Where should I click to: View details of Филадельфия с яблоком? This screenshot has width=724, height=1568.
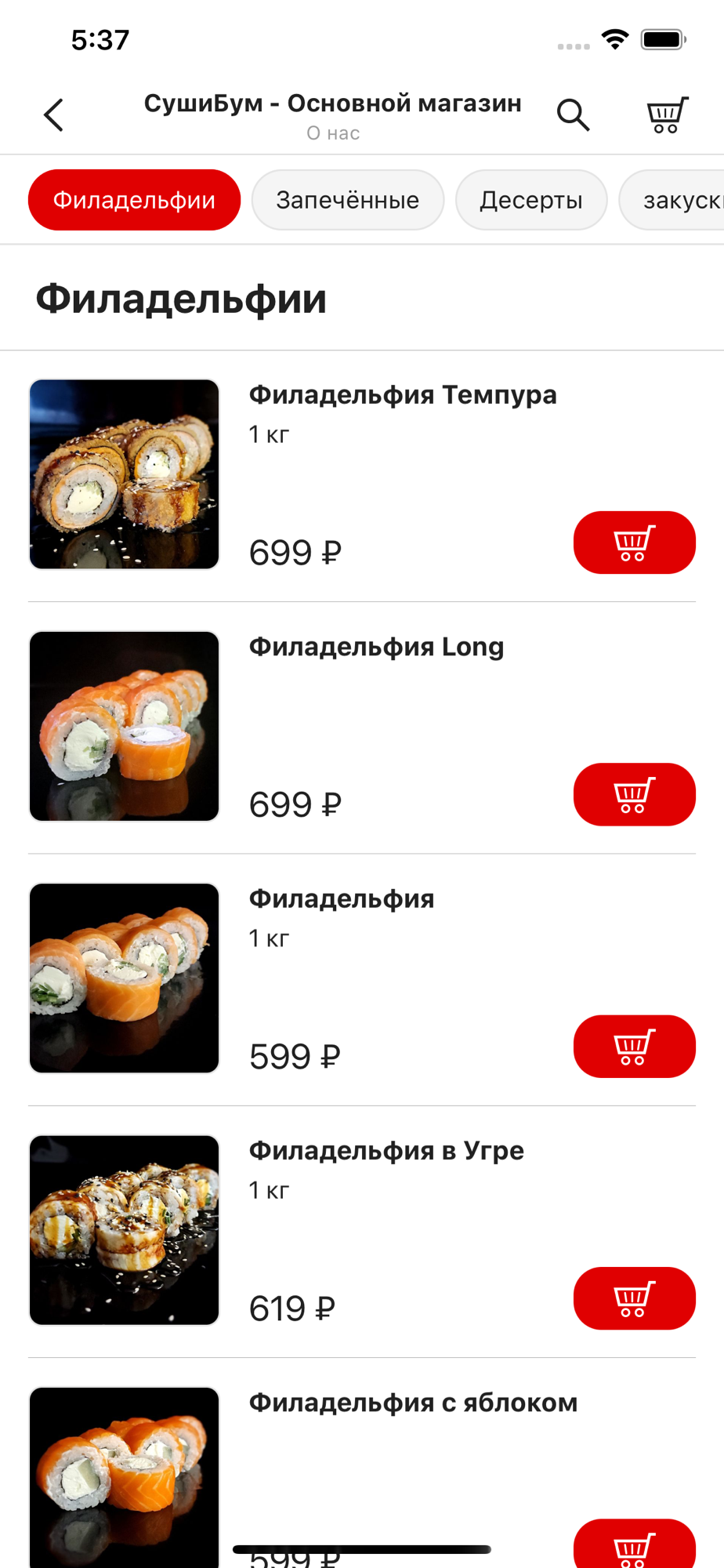(x=413, y=1403)
